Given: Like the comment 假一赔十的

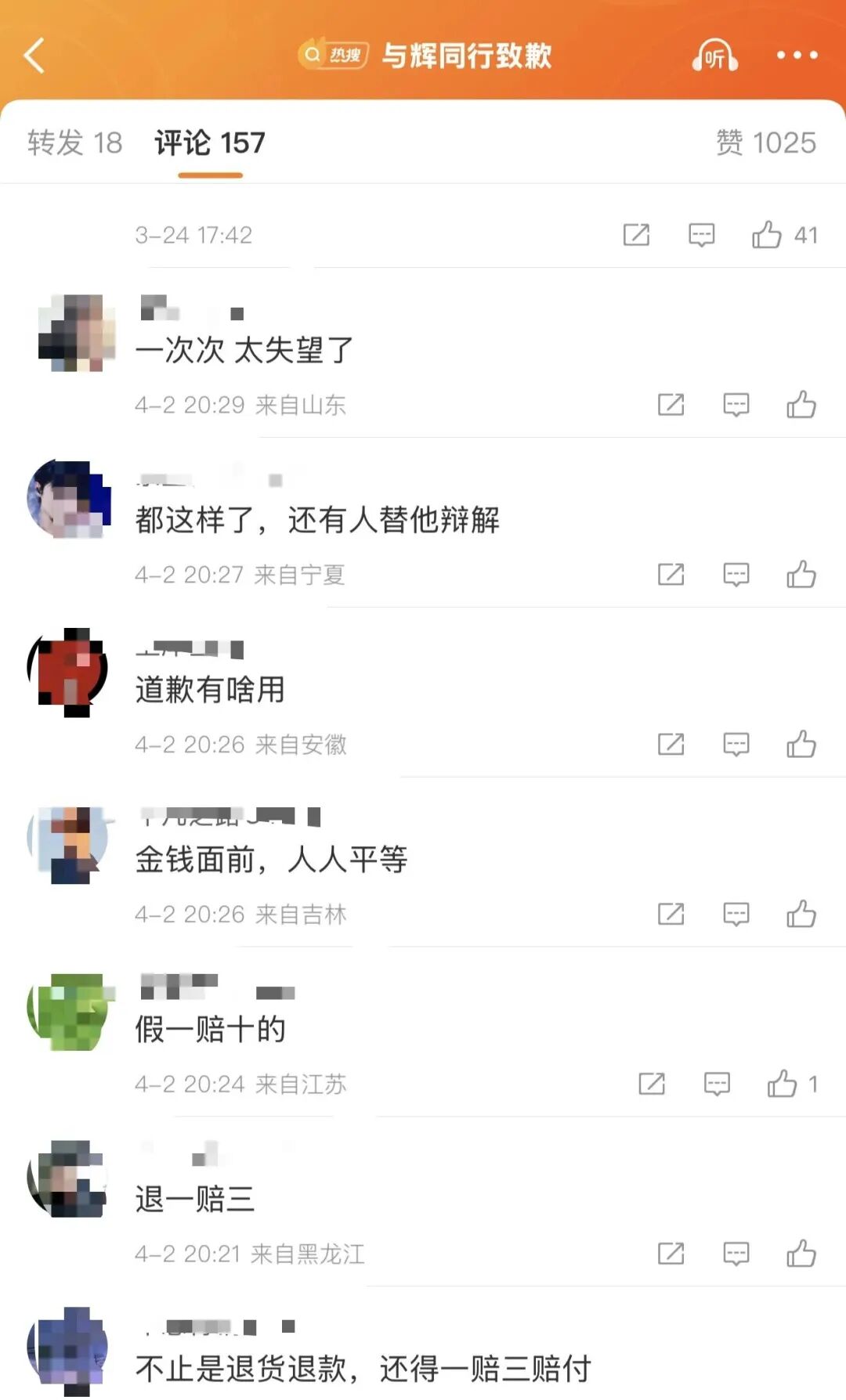Looking at the screenshot, I should 783,1084.
